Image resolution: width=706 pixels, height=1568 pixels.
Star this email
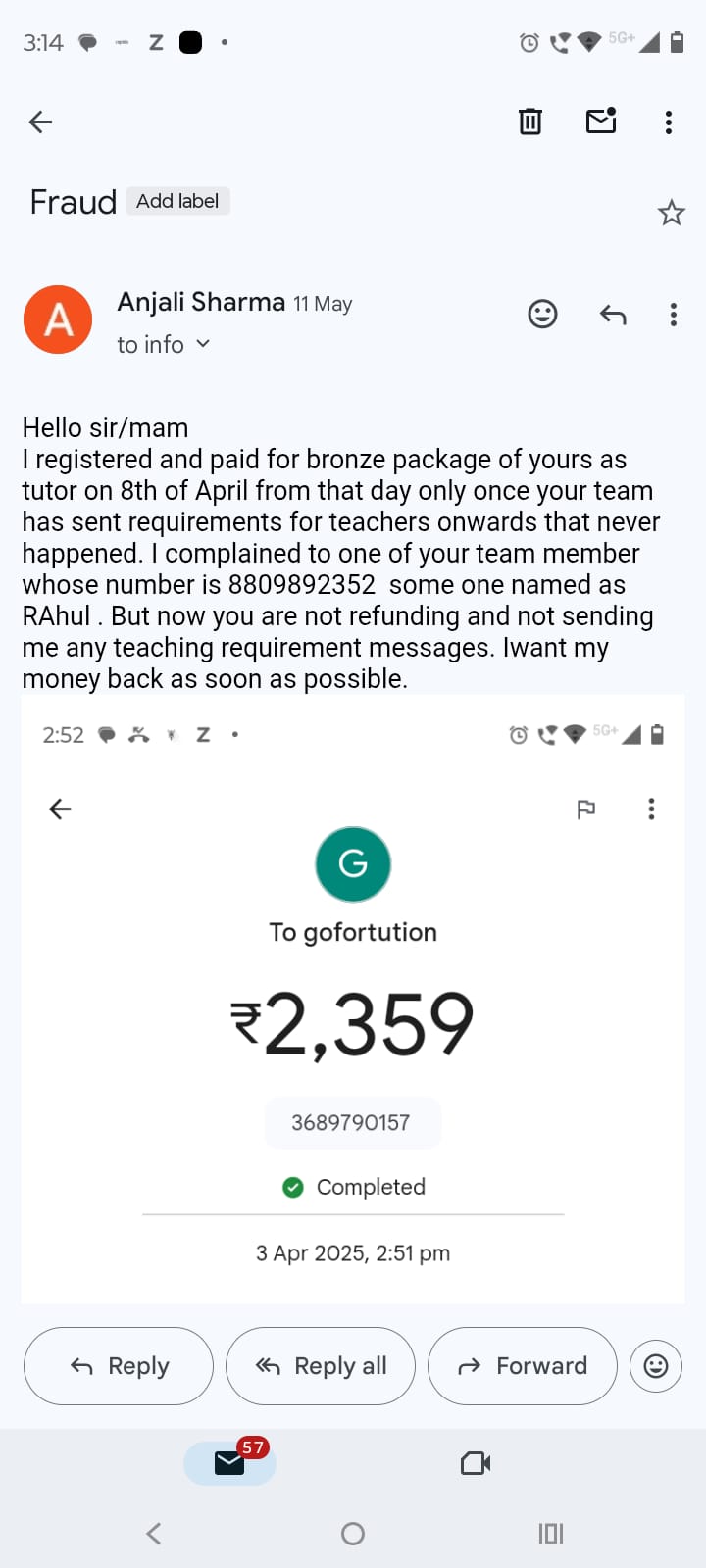(x=671, y=213)
